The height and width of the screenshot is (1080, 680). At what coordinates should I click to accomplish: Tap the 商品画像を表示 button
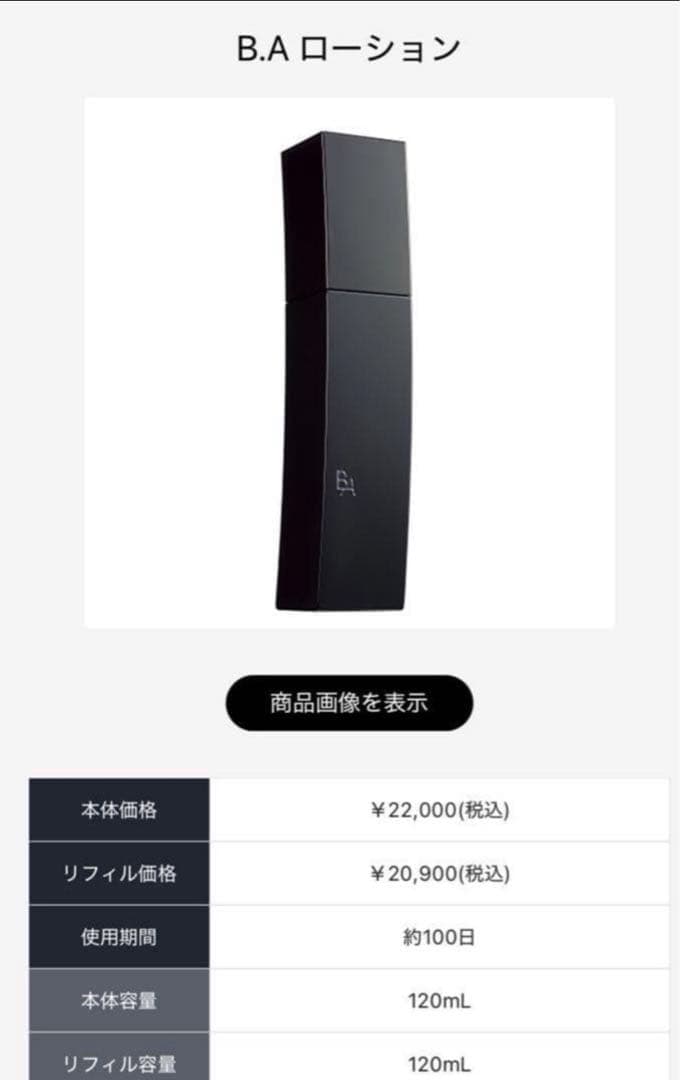coord(349,703)
